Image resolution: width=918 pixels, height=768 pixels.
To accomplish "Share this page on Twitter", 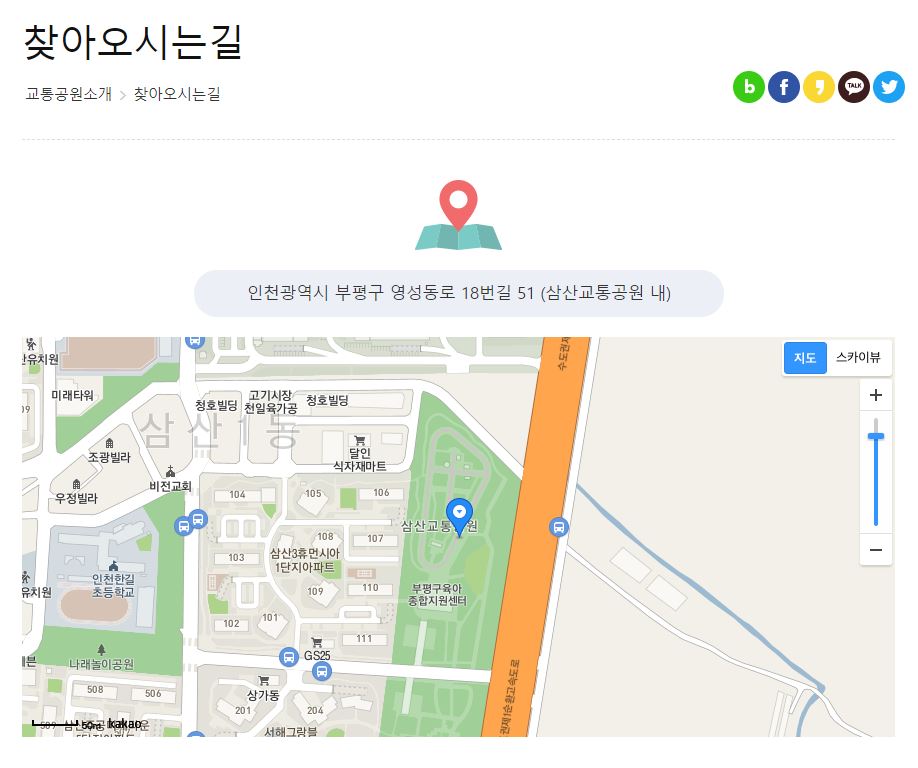I will point(889,88).
